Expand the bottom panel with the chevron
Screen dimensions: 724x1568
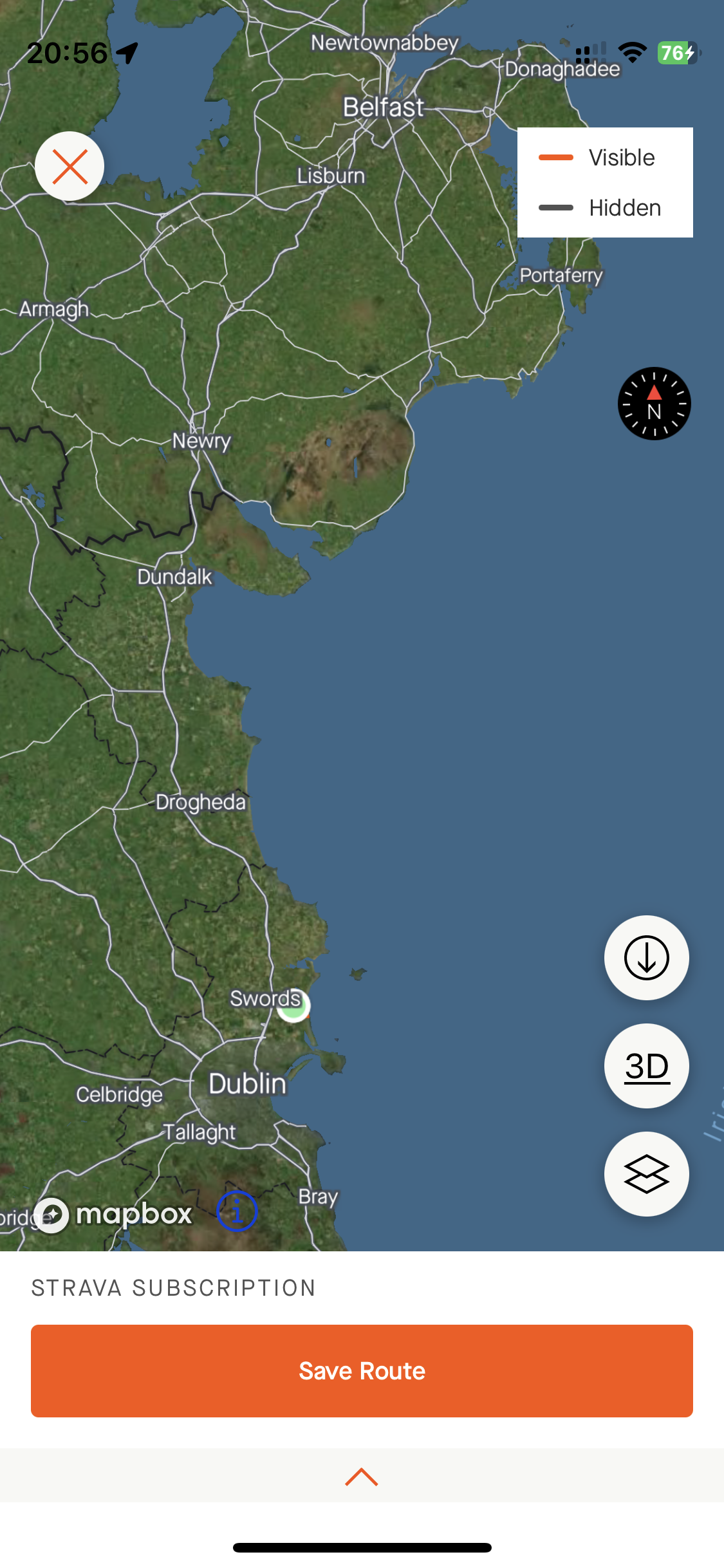(362, 1477)
